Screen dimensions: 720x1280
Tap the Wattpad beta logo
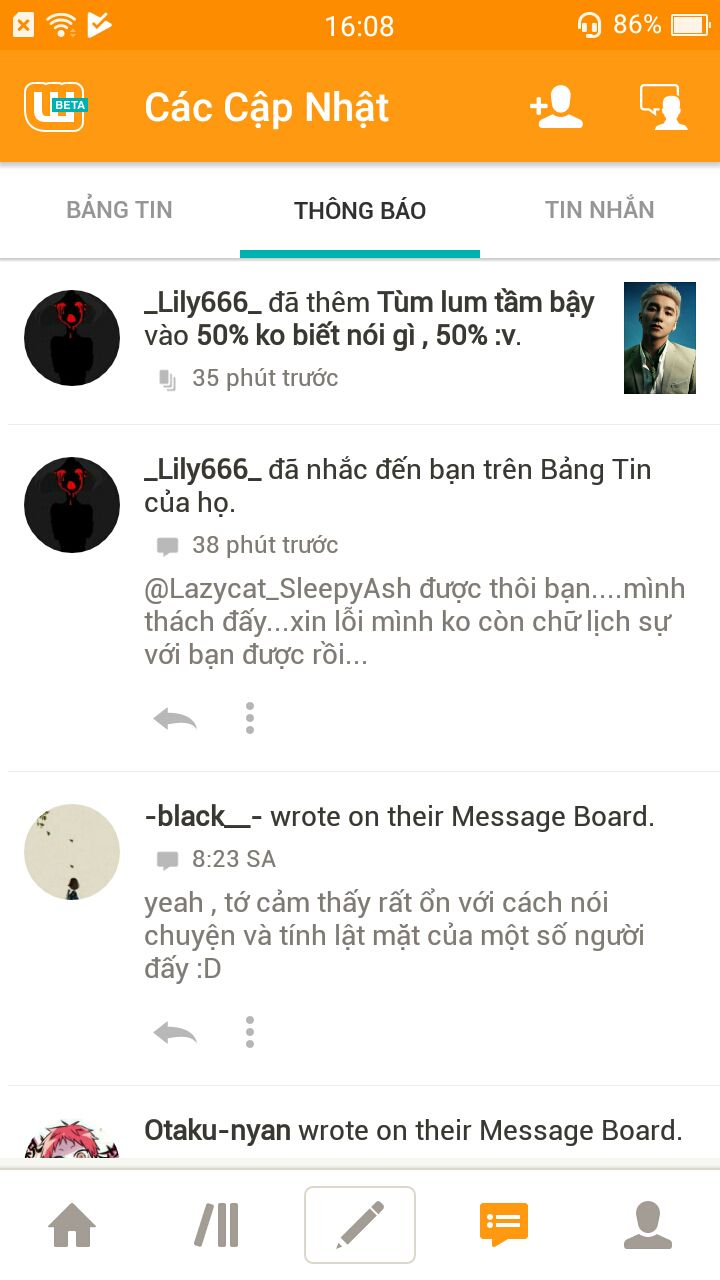55,107
